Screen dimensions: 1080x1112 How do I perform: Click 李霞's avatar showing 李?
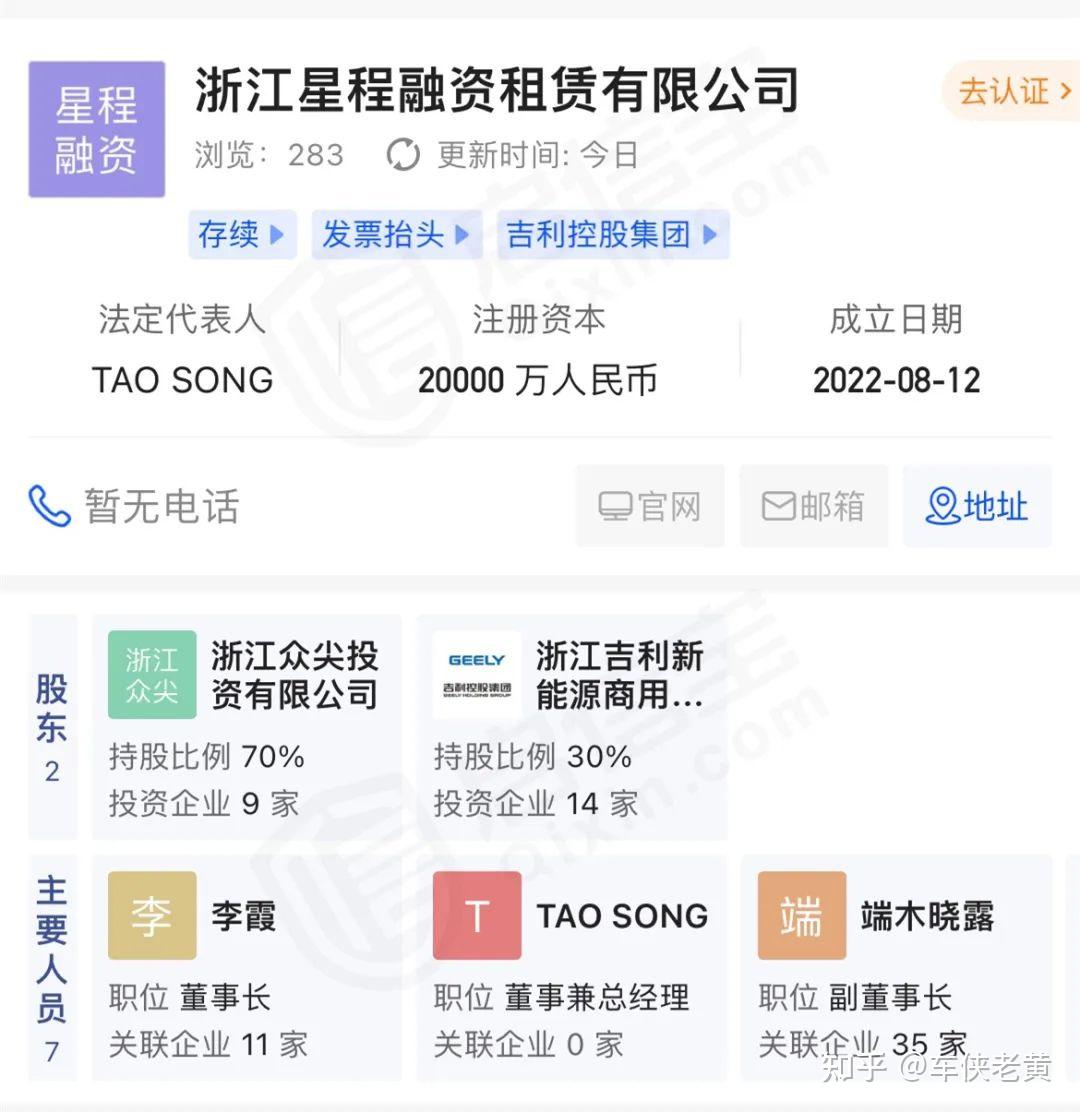coord(150,915)
